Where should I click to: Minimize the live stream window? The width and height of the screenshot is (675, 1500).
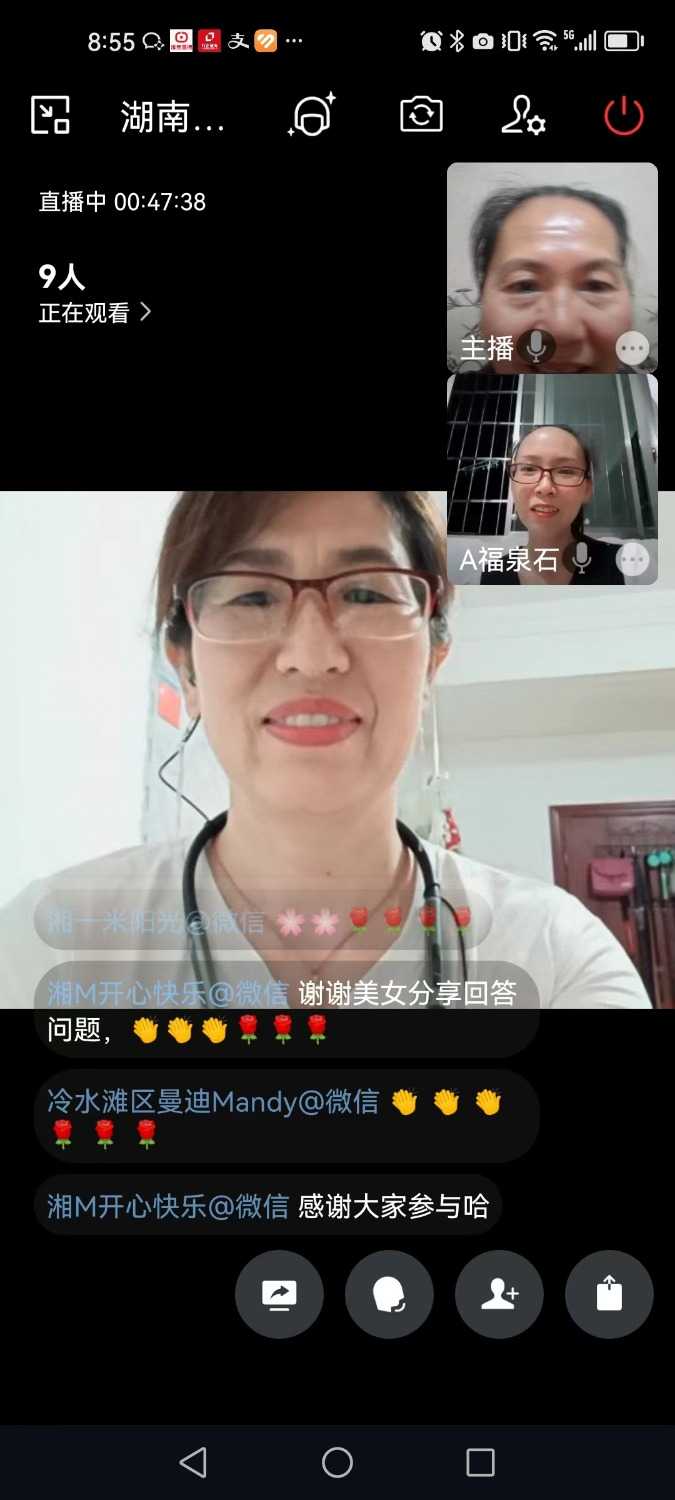click(x=50, y=115)
